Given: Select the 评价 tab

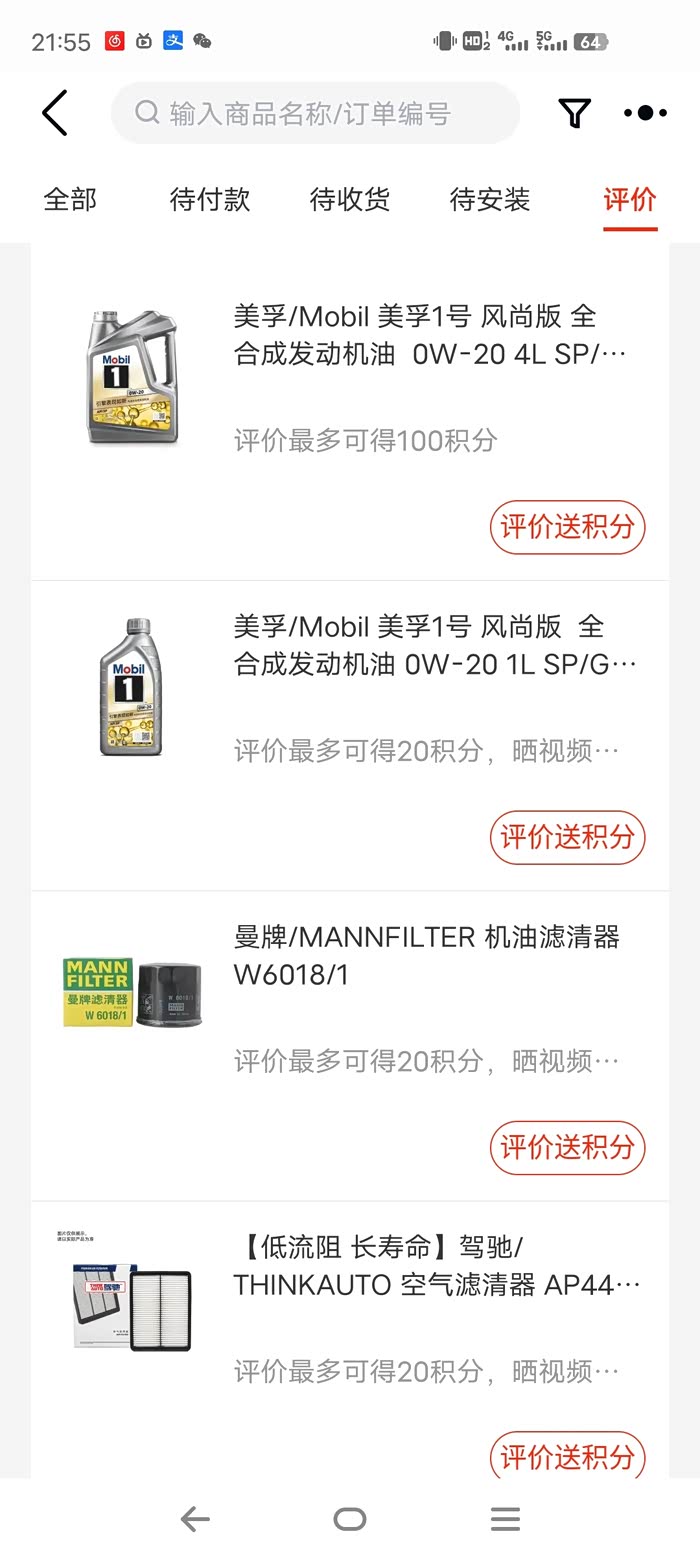Looking at the screenshot, I should 630,200.
